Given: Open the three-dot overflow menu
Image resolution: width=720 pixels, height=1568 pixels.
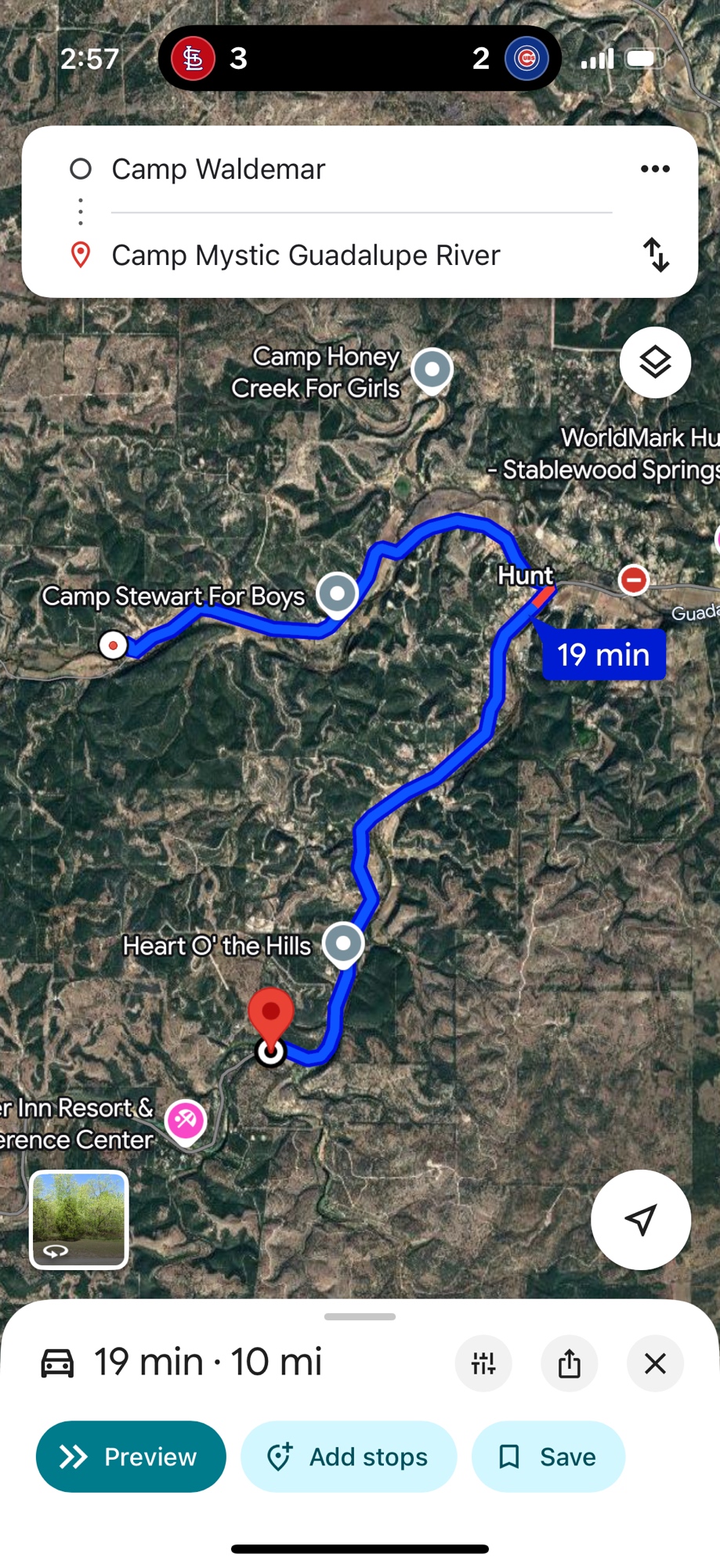Looking at the screenshot, I should [655, 169].
